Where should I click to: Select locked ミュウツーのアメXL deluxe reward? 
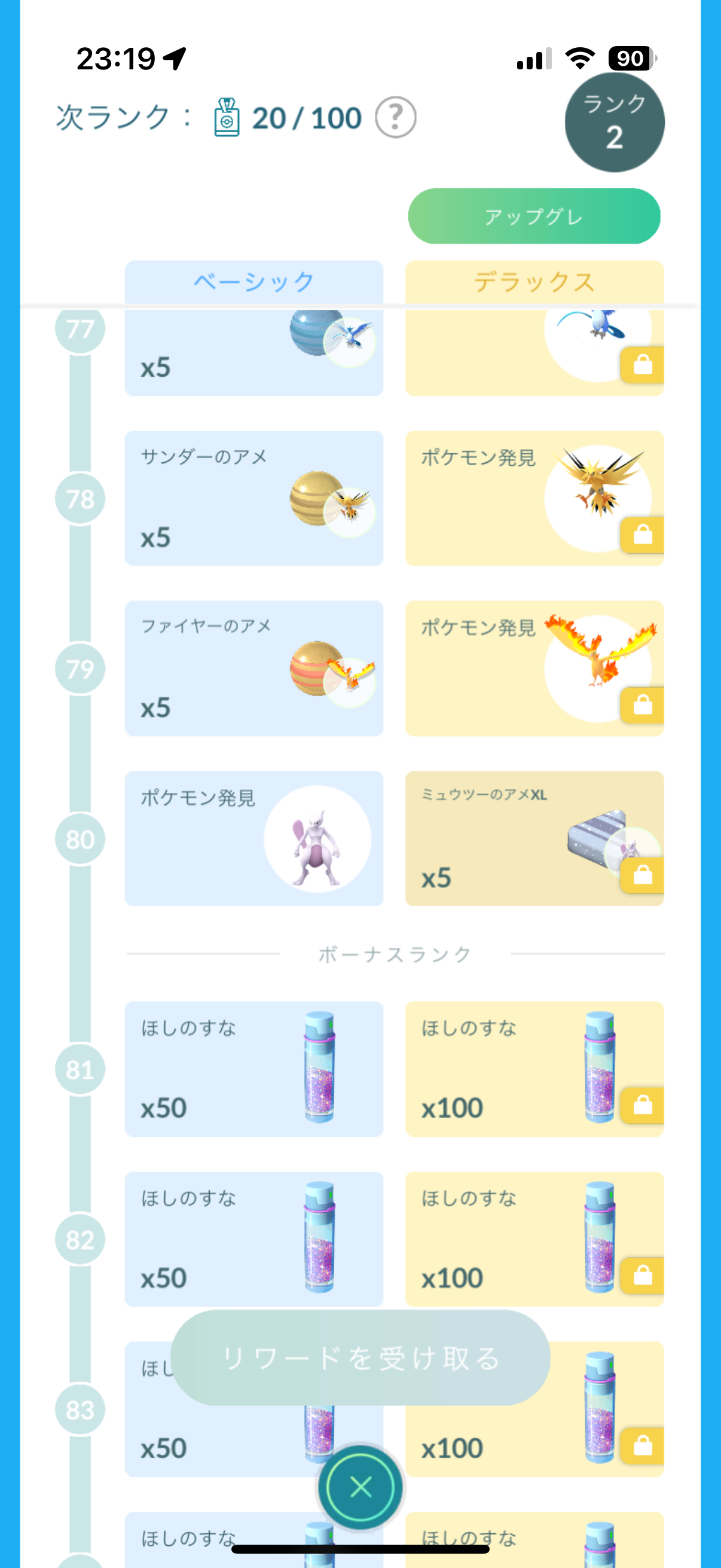click(x=534, y=838)
